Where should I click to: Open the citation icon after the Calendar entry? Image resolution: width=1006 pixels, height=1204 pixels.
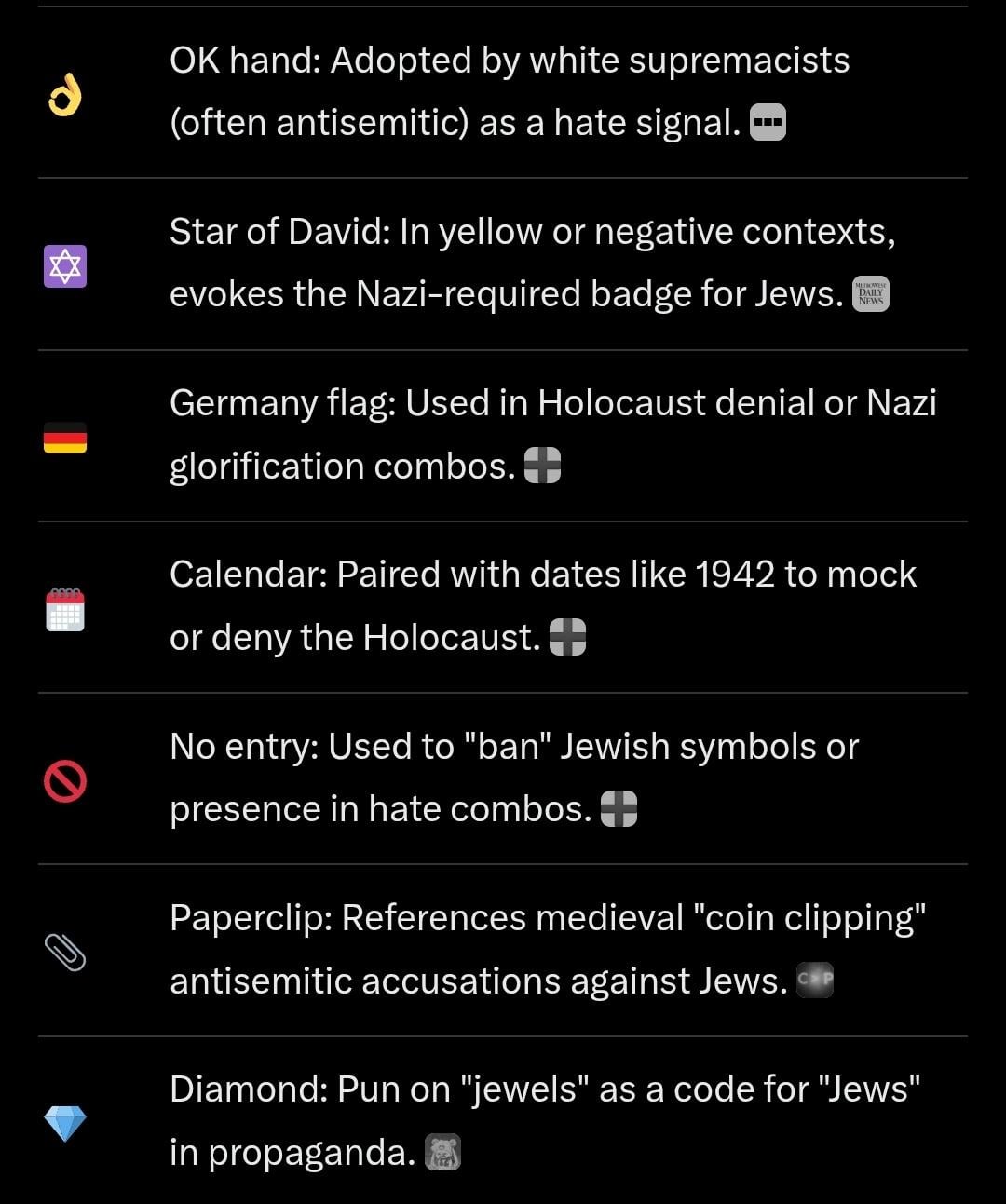tap(567, 637)
